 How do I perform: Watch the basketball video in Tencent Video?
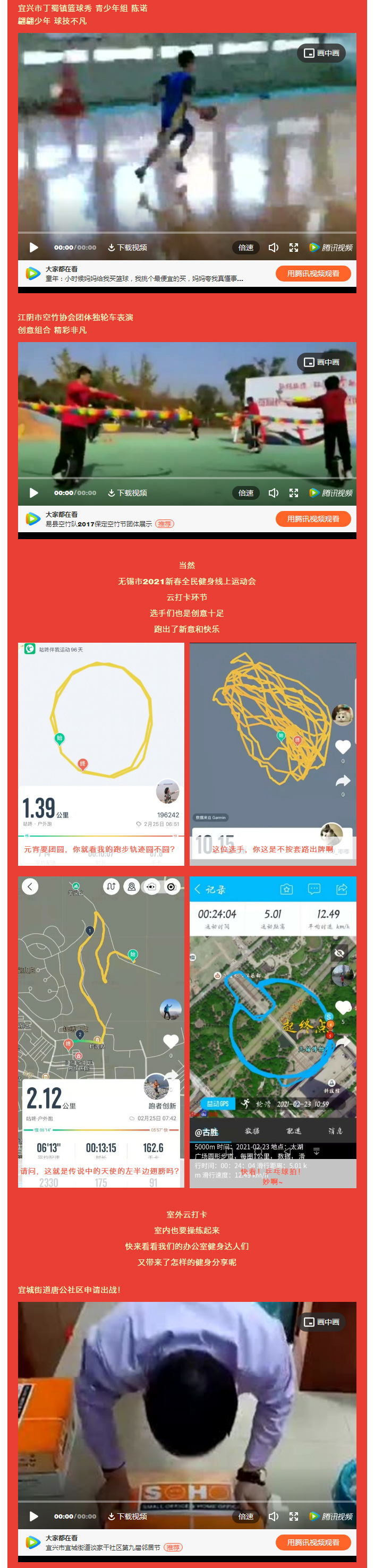click(312, 274)
